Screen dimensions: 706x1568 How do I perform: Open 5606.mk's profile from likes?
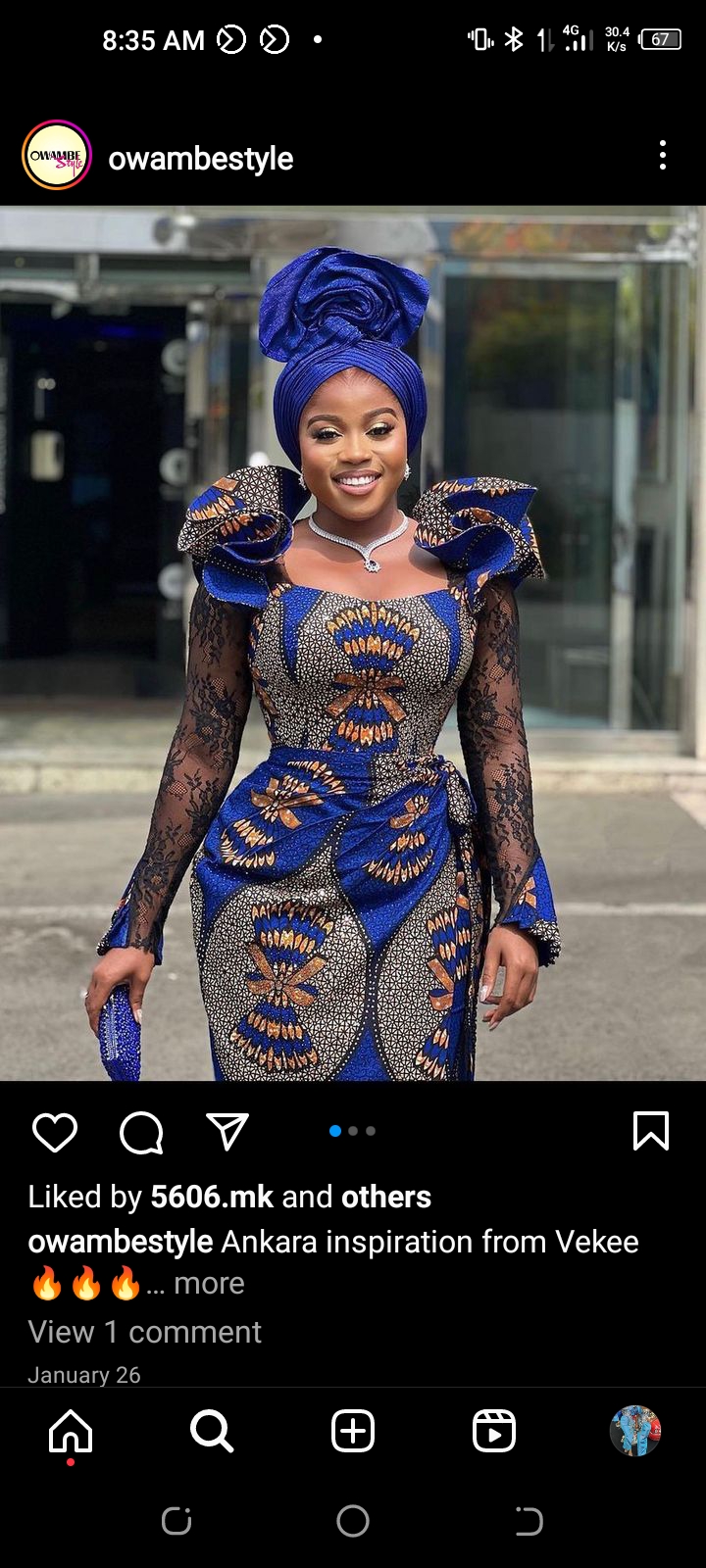click(x=211, y=1197)
